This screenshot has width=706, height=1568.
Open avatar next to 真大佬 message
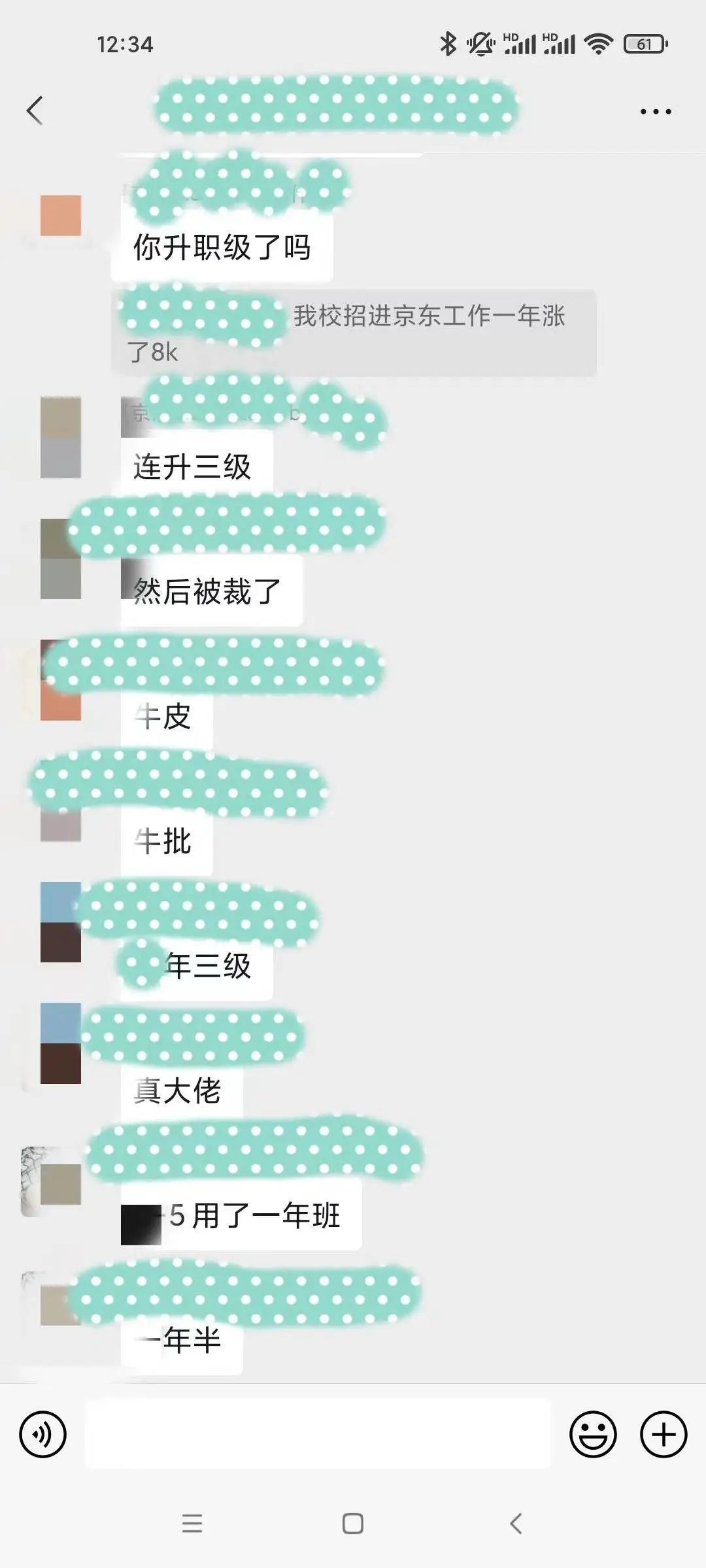pyautogui.click(x=61, y=1043)
